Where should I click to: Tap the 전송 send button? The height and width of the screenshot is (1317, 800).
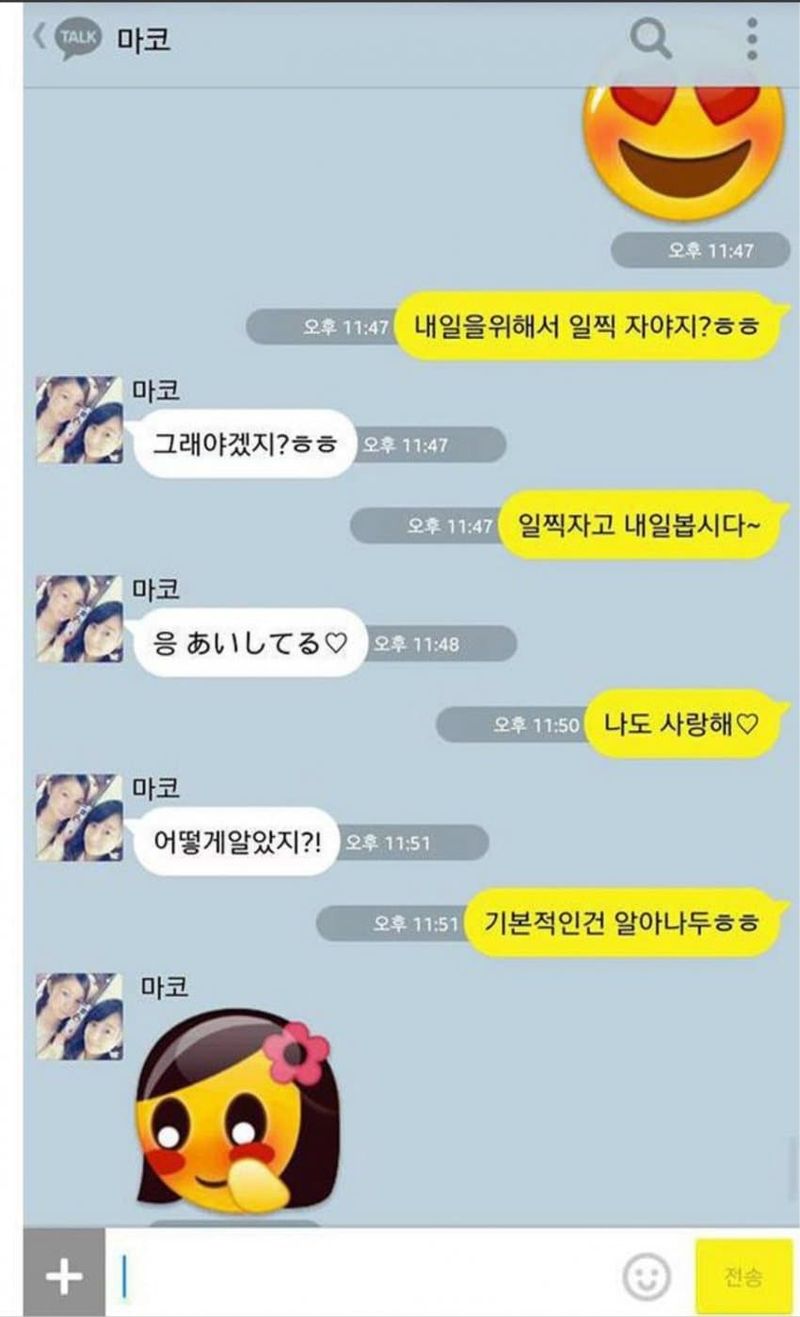coord(743,1276)
